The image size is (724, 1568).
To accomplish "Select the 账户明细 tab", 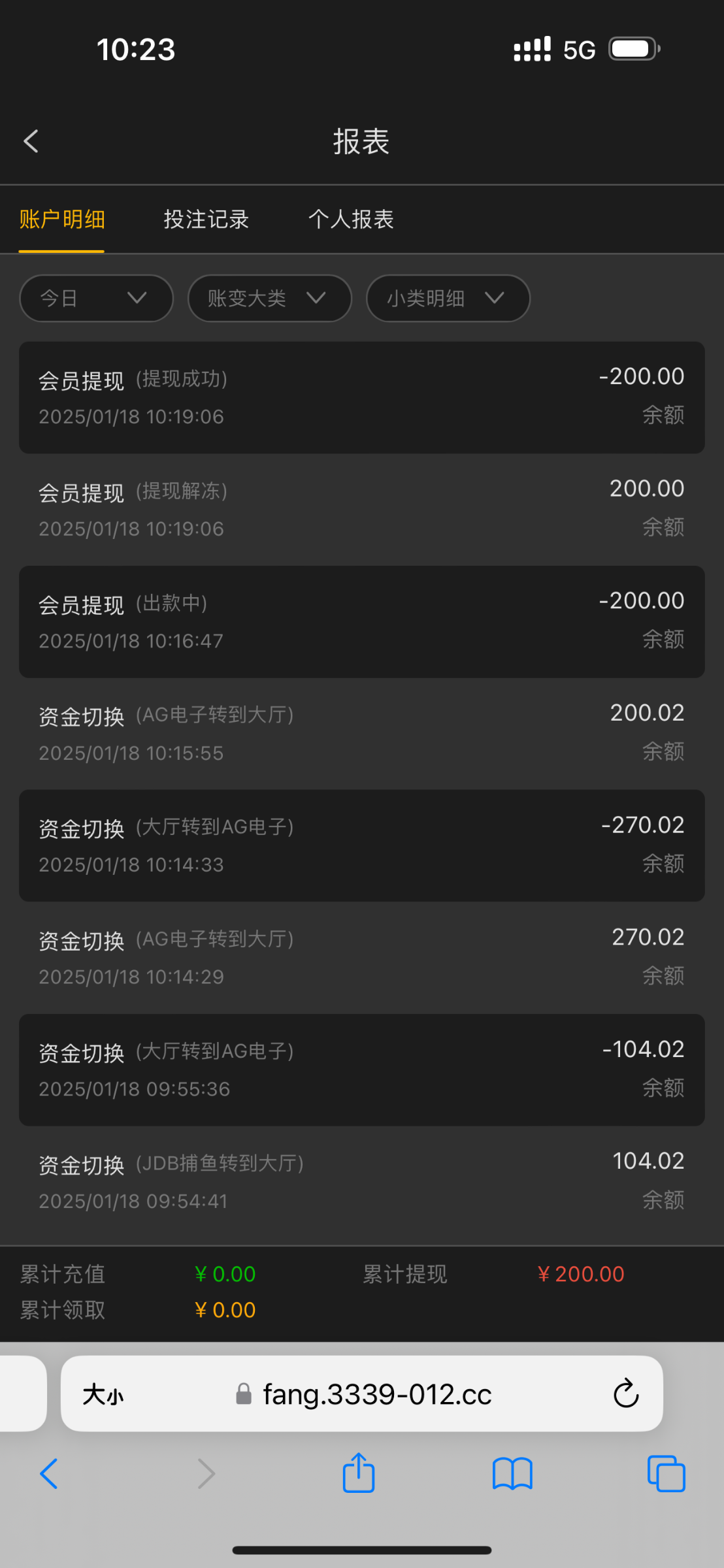I will (62, 220).
